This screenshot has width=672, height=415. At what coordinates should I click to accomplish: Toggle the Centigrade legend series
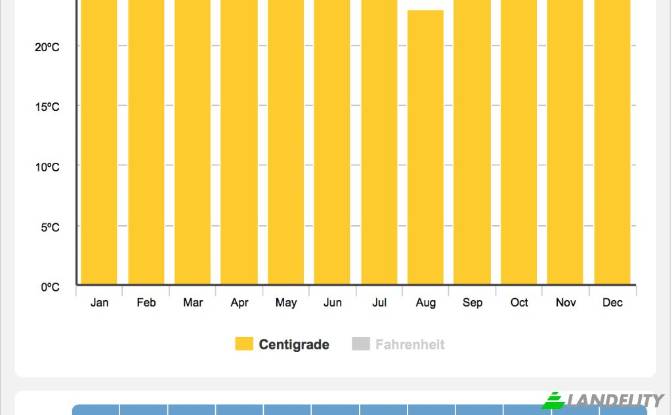[x=283, y=344]
